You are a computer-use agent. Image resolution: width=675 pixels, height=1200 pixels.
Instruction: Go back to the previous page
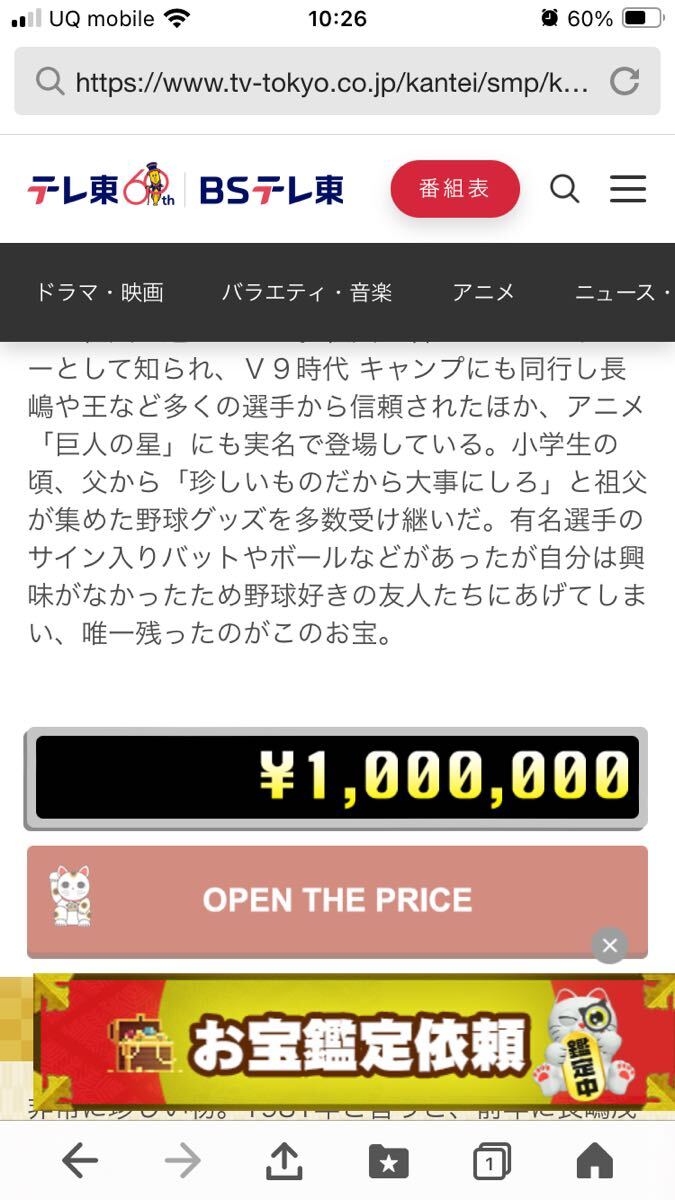click(80, 1161)
